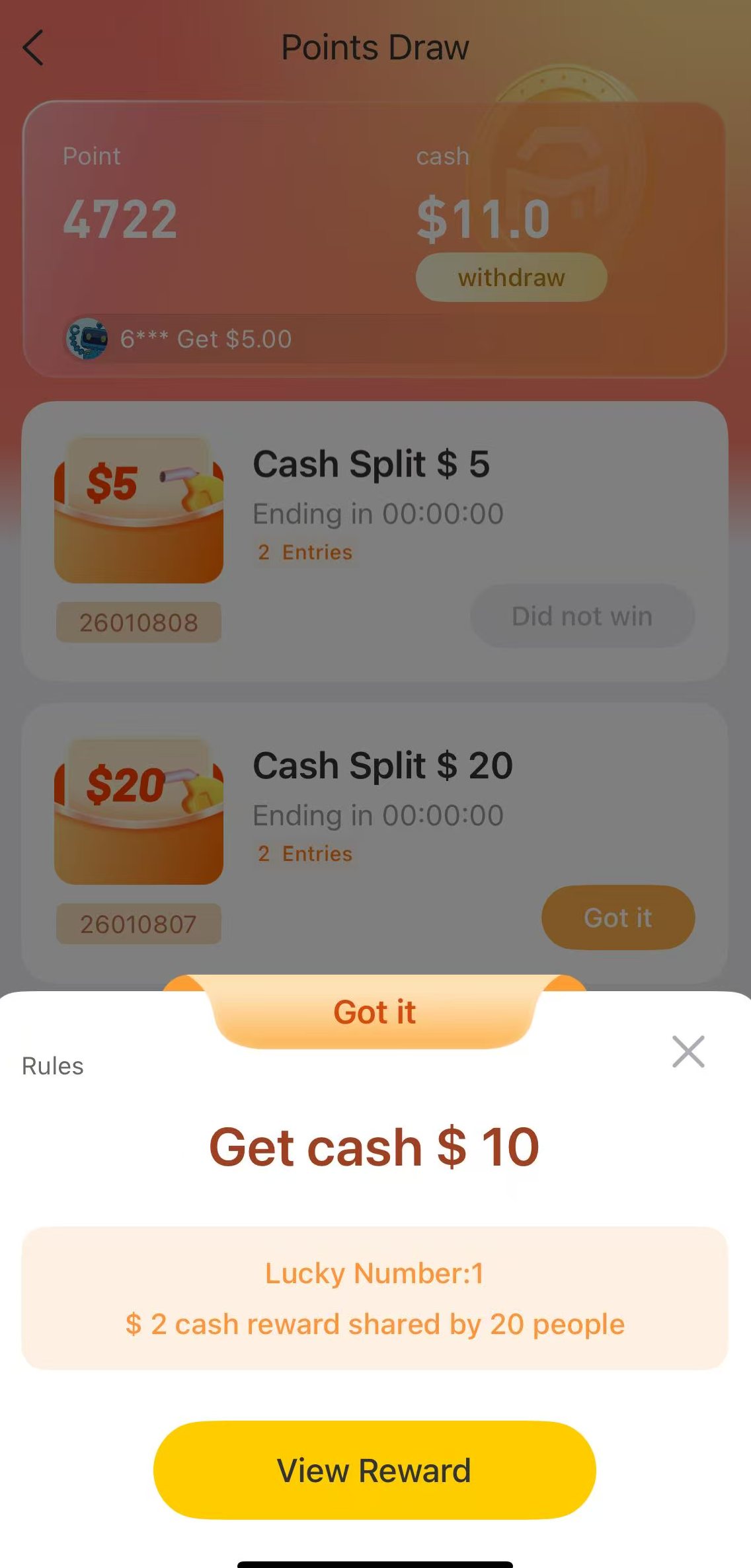Close the reward popup
Screen dimensions: 751x1568
coord(688,1051)
